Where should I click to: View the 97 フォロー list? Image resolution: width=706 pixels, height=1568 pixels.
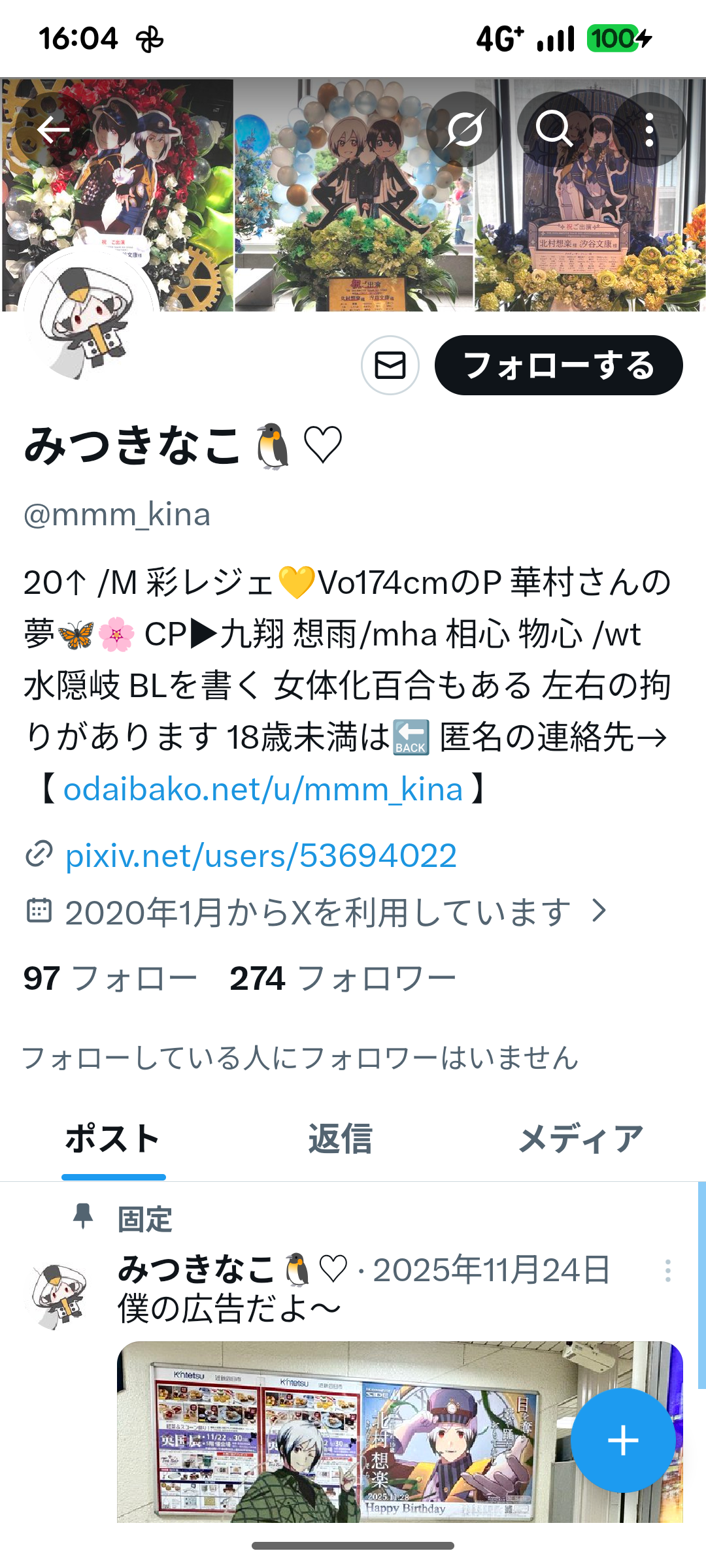[x=110, y=979]
